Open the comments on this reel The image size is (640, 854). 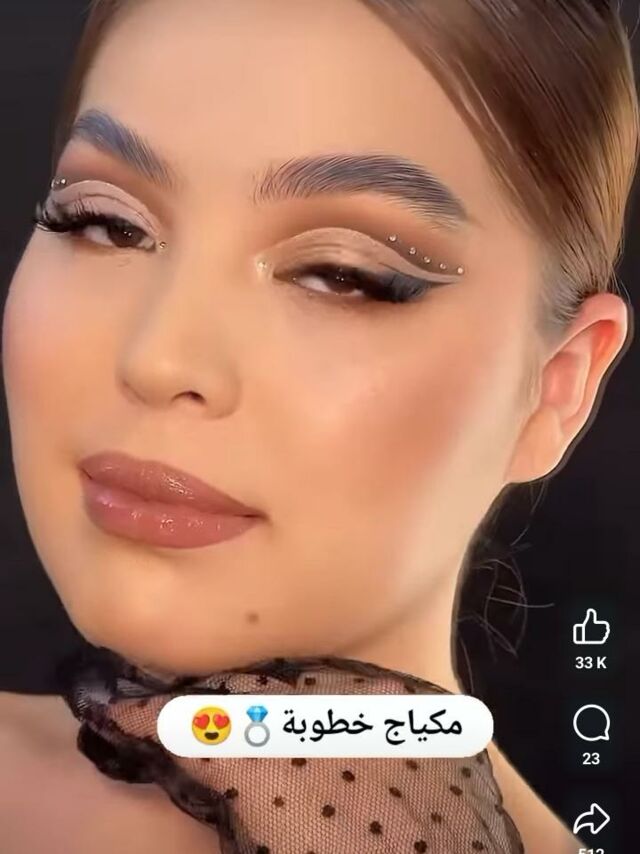tap(591, 724)
